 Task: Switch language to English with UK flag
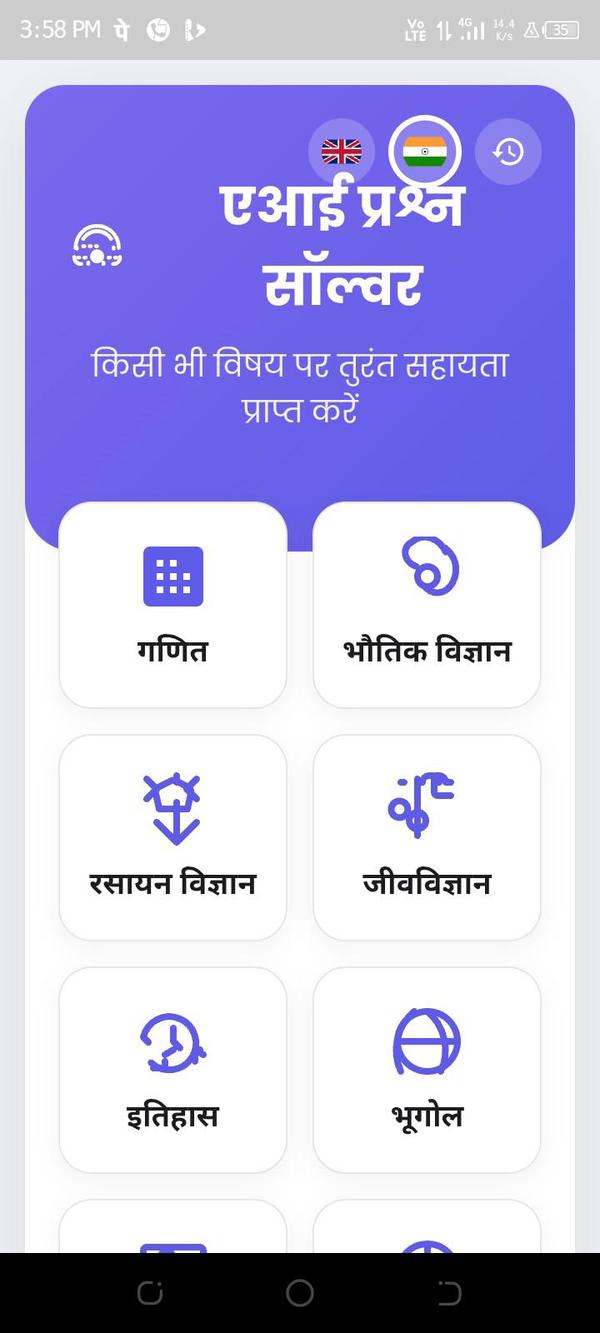[x=341, y=152]
